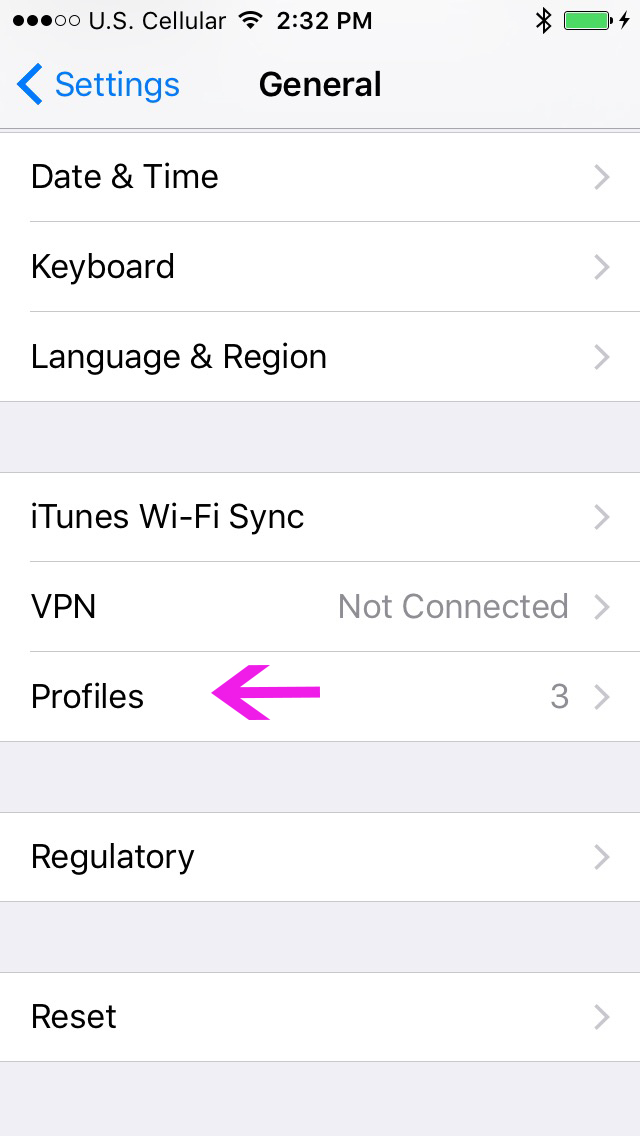640x1136 pixels.
Task: Open the Profiles row
Action: (x=320, y=697)
